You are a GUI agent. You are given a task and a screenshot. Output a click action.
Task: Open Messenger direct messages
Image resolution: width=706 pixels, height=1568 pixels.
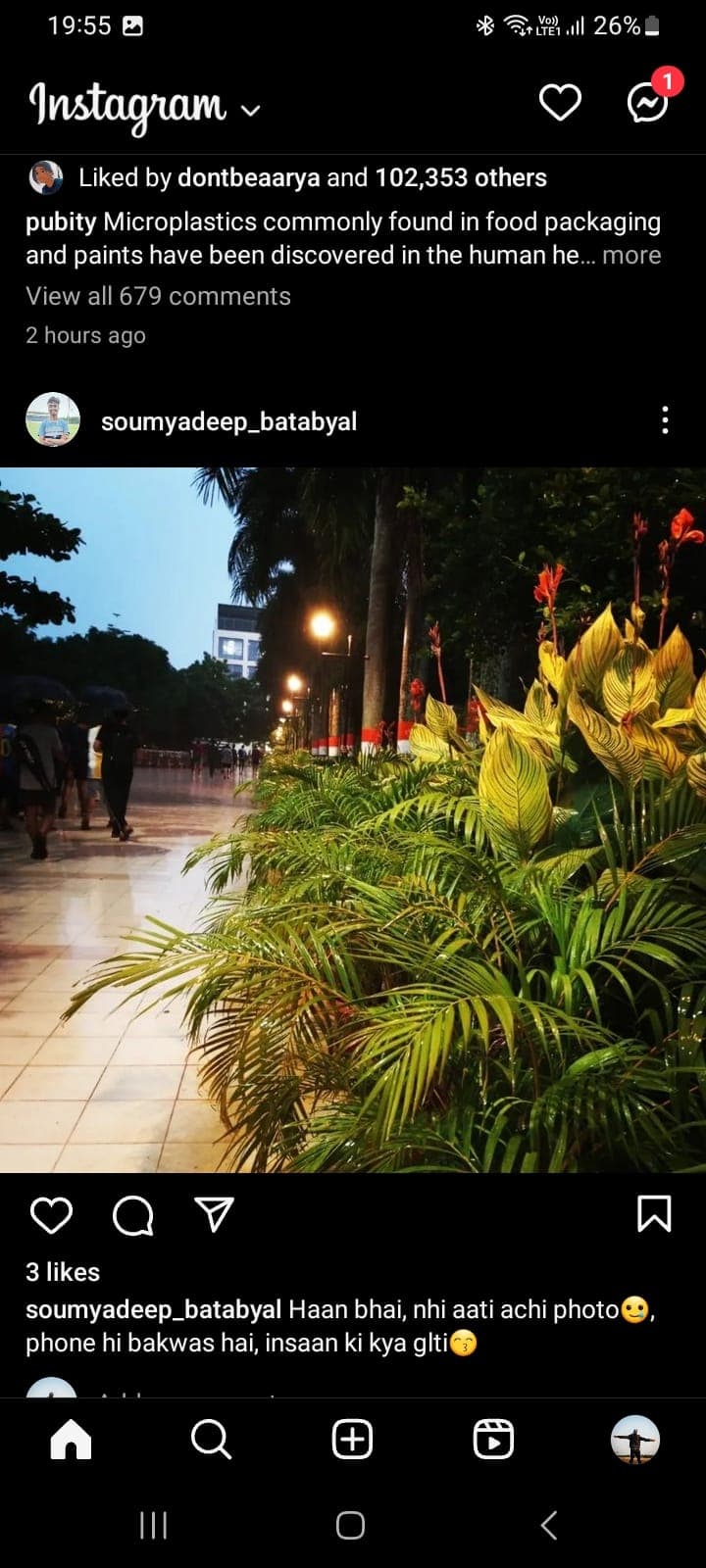pos(648,103)
